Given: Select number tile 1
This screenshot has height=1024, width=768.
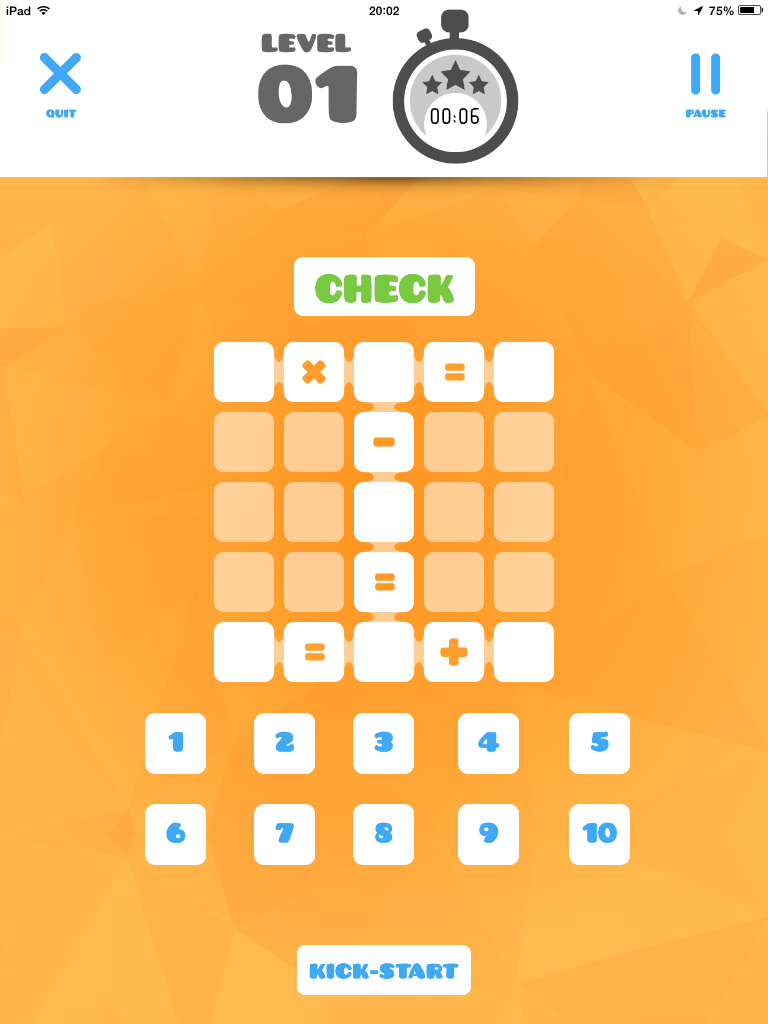Looking at the screenshot, I should 175,743.
